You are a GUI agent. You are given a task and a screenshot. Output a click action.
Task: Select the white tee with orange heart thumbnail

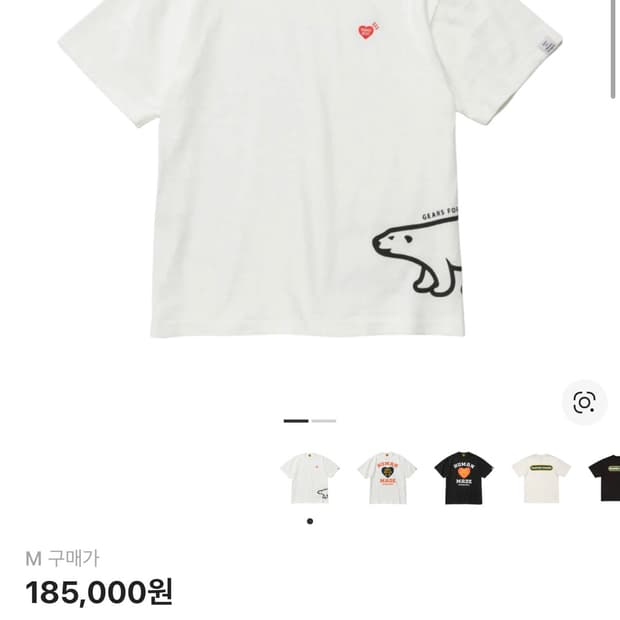(387, 478)
